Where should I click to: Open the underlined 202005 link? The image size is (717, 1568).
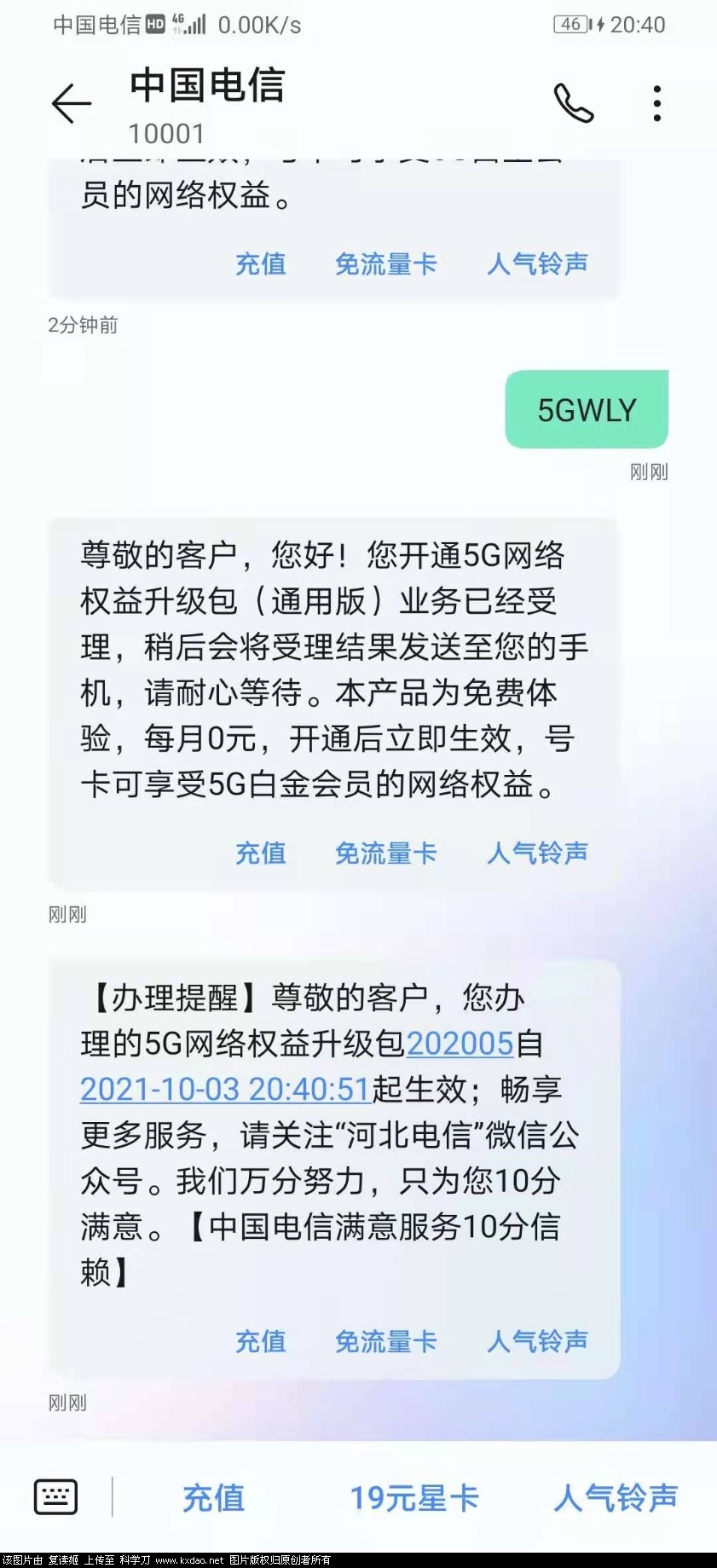coord(460,1044)
